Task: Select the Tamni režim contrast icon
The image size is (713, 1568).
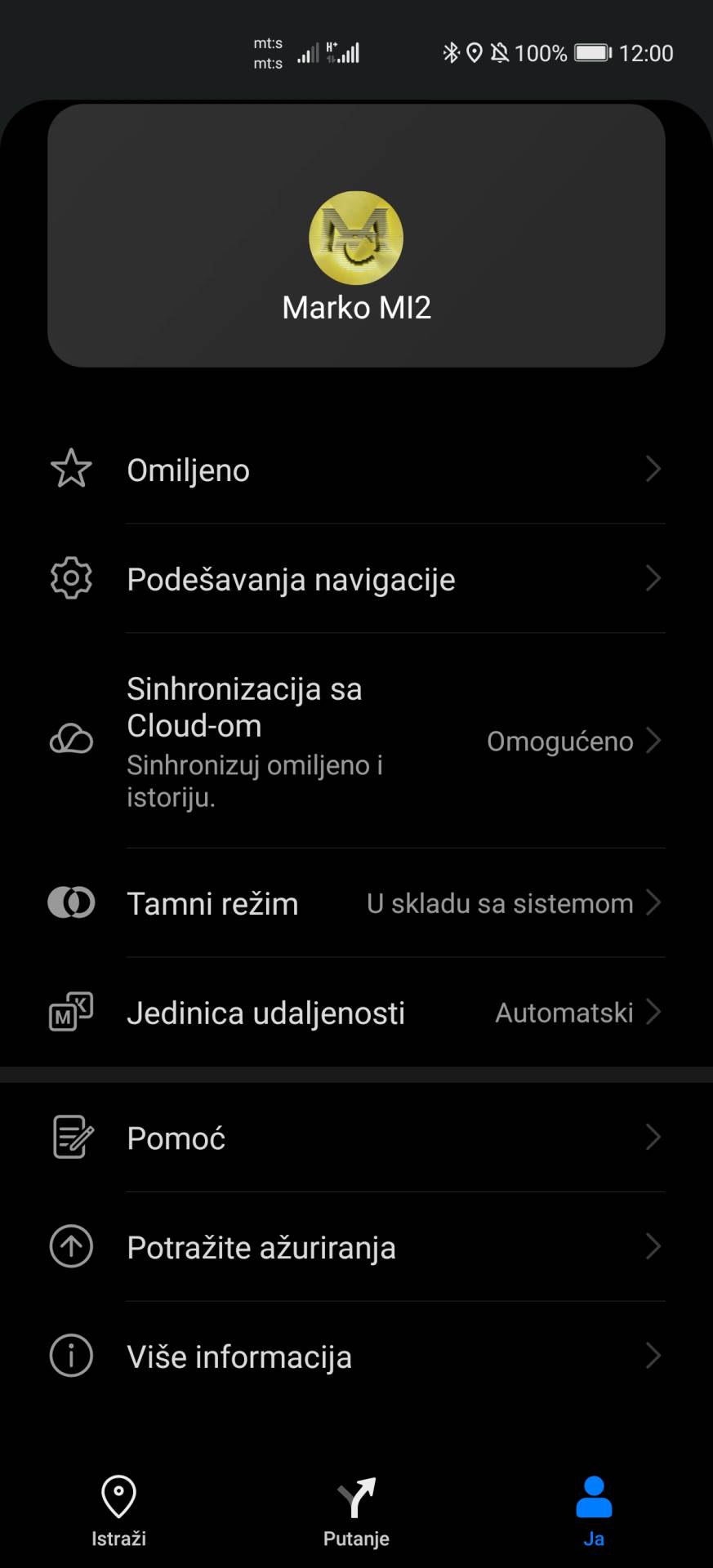Action: coord(71,902)
